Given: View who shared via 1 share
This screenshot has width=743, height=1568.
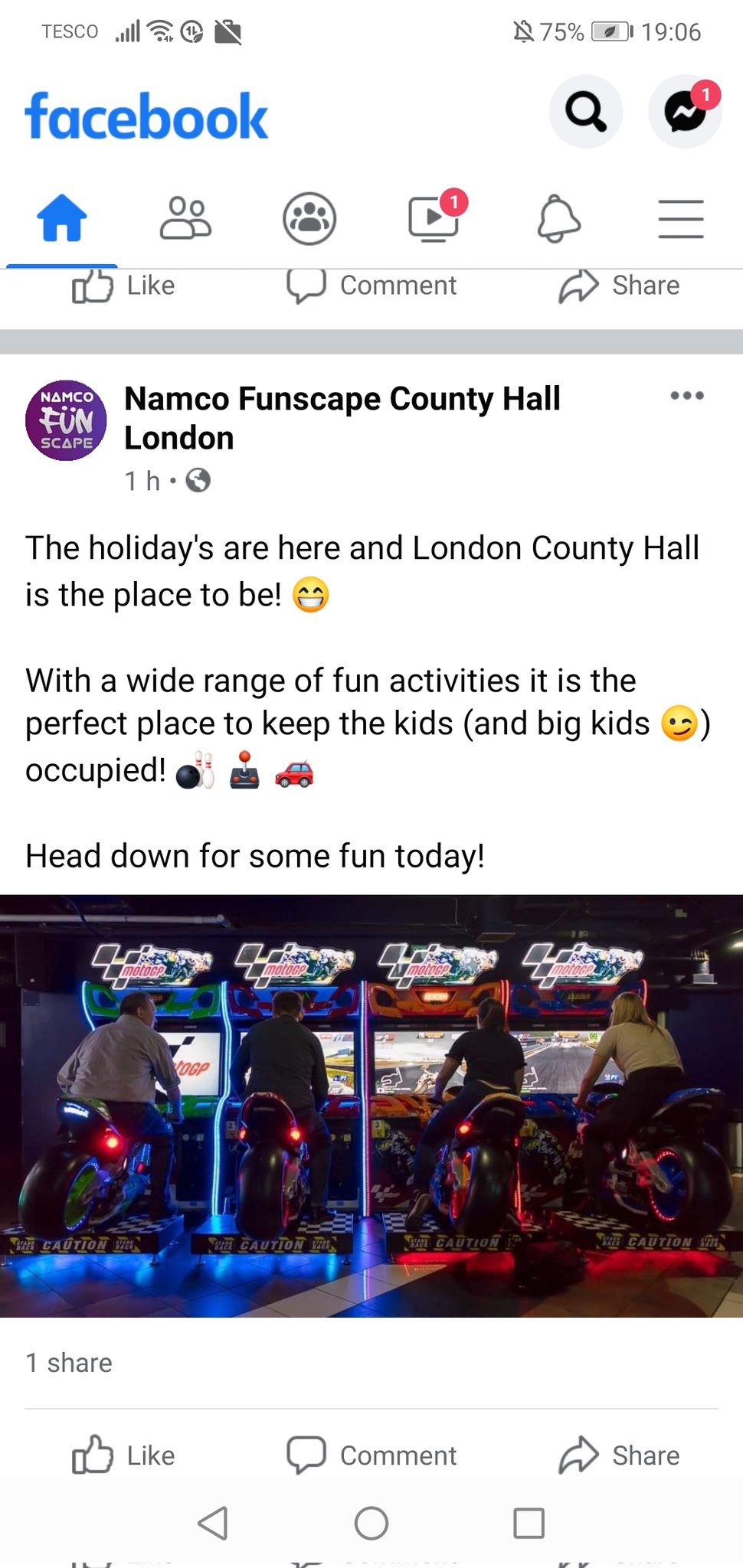Looking at the screenshot, I should pos(69,1363).
